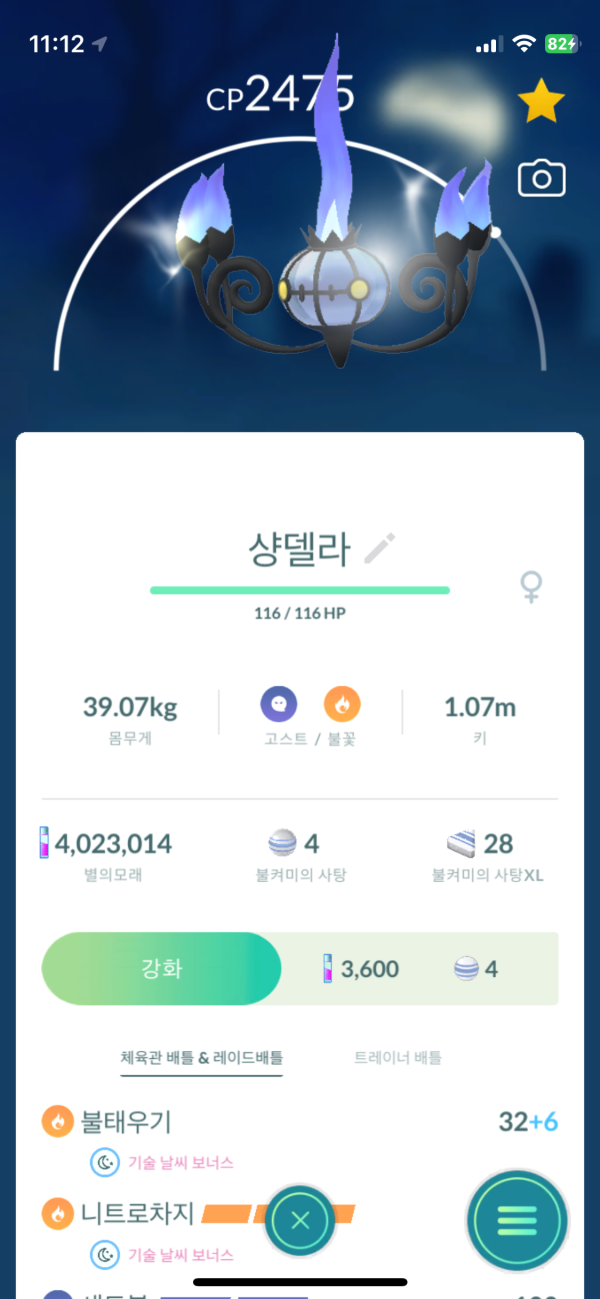Tap the ghost type icon

(278, 705)
